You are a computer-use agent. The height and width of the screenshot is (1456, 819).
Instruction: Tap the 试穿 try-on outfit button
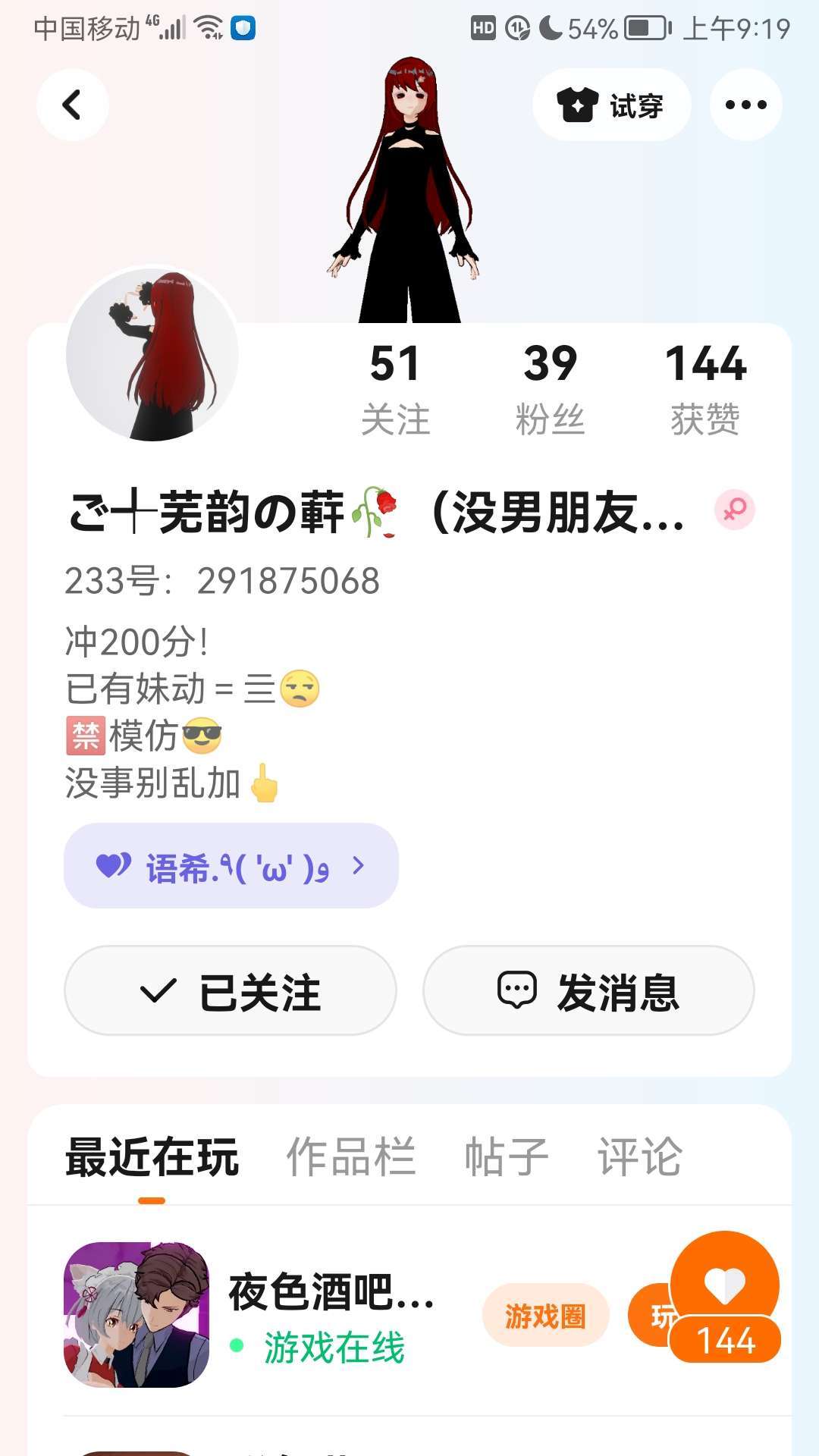[611, 105]
